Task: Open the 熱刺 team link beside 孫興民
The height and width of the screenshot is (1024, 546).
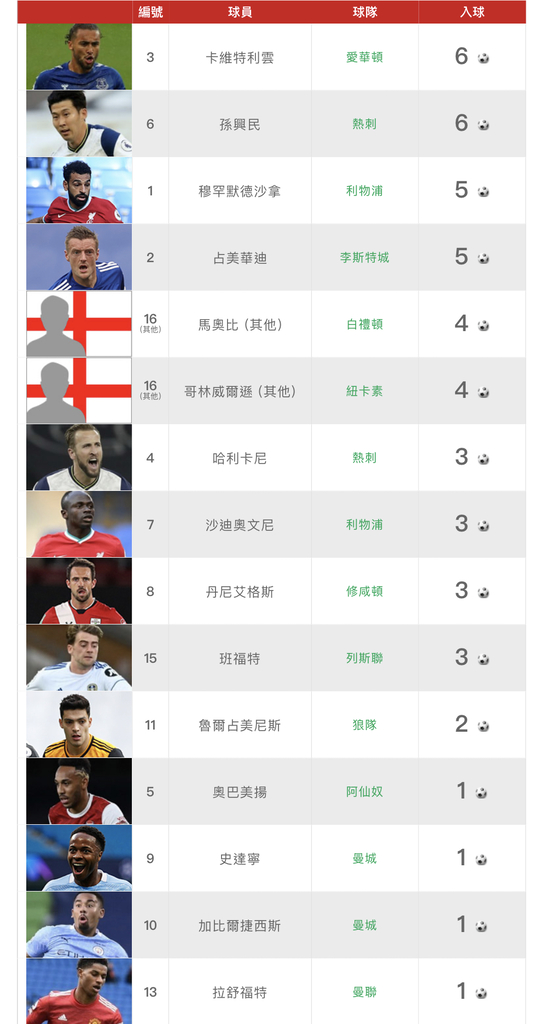Action: point(364,124)
